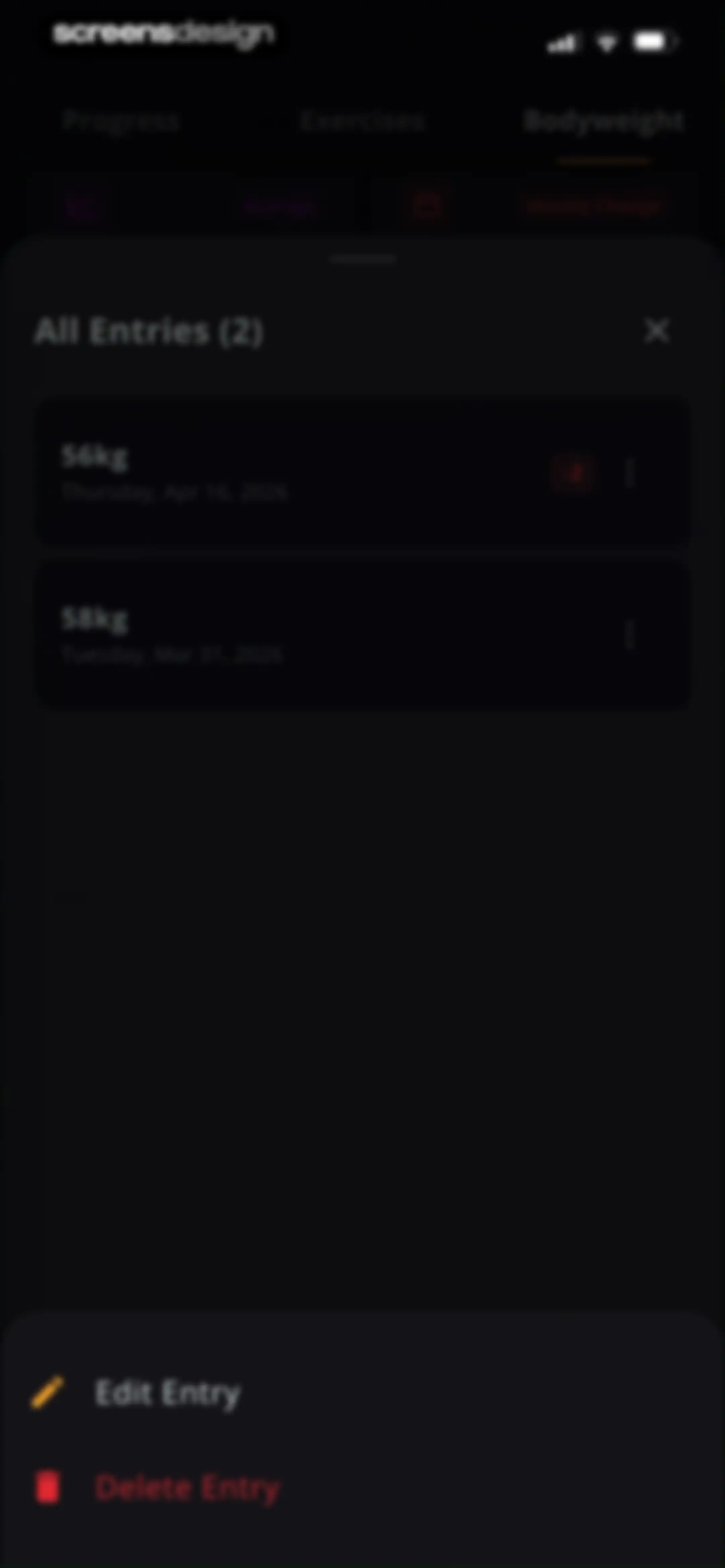The height and width of the screenshot is (1568, 725).
Task: Switch to the Progress tab
Action: point(120,121)
